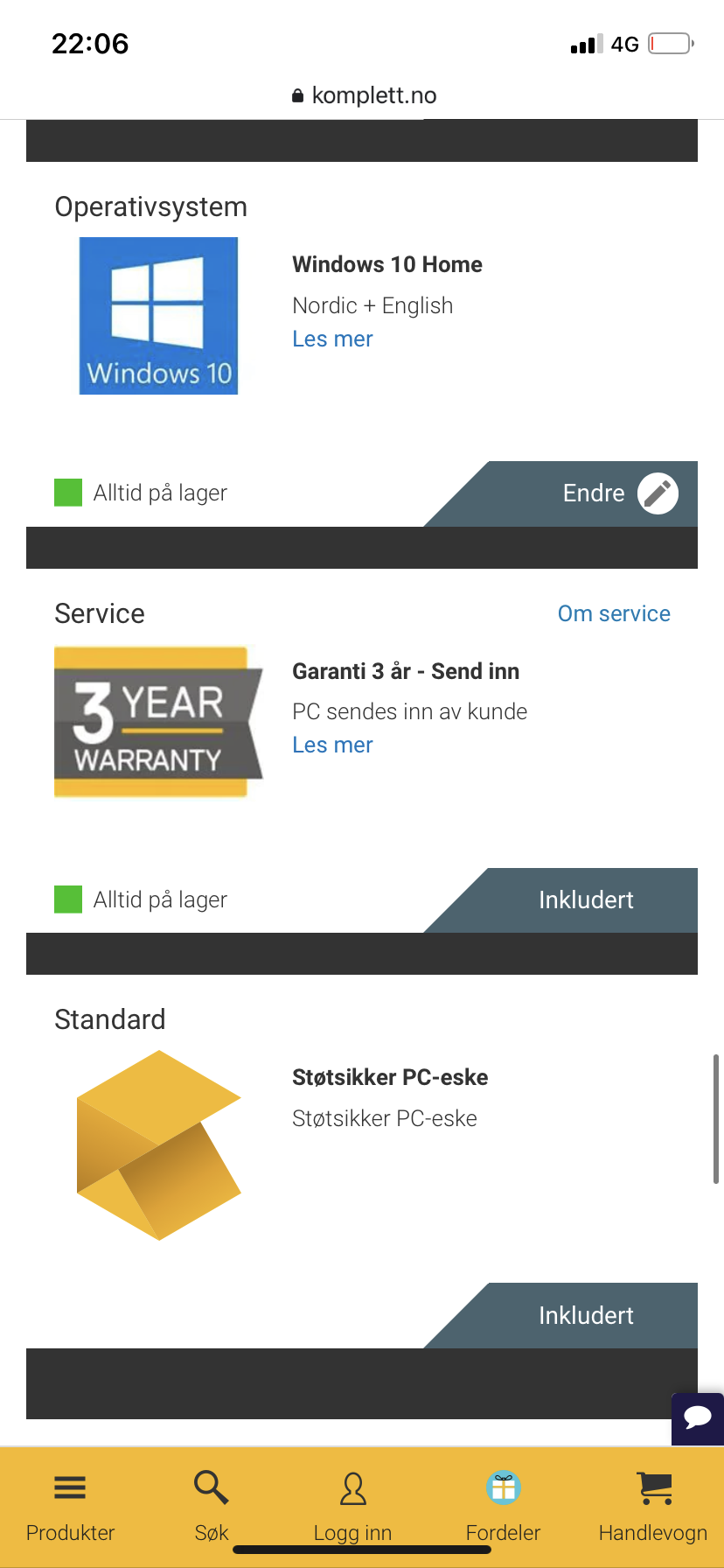Open the chat bubble widget
The height and width of the screenshot is (1568, 724).
pyautogui.click(x=698, y=1418)
